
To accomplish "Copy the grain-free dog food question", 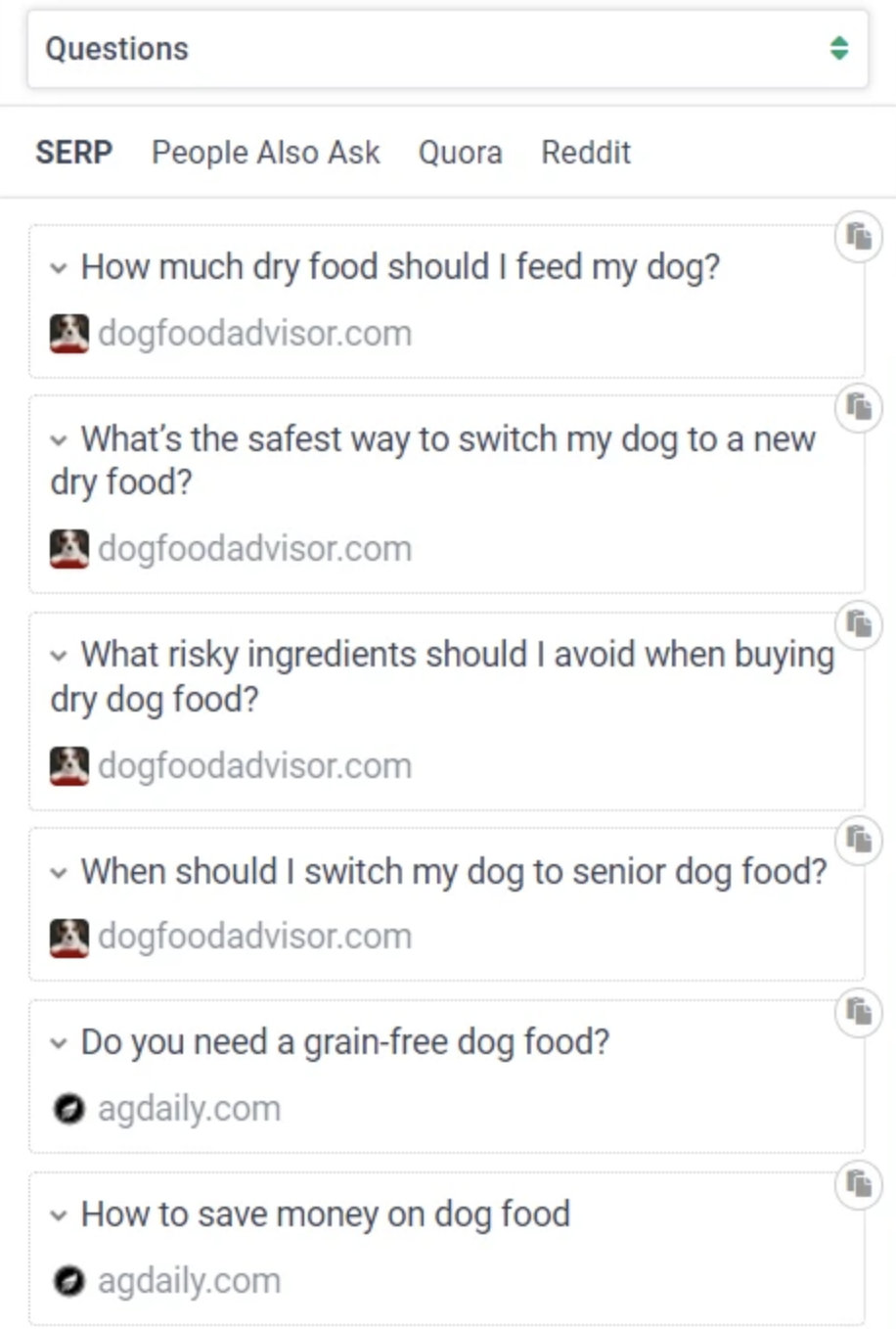I will tap(859, 1012).
